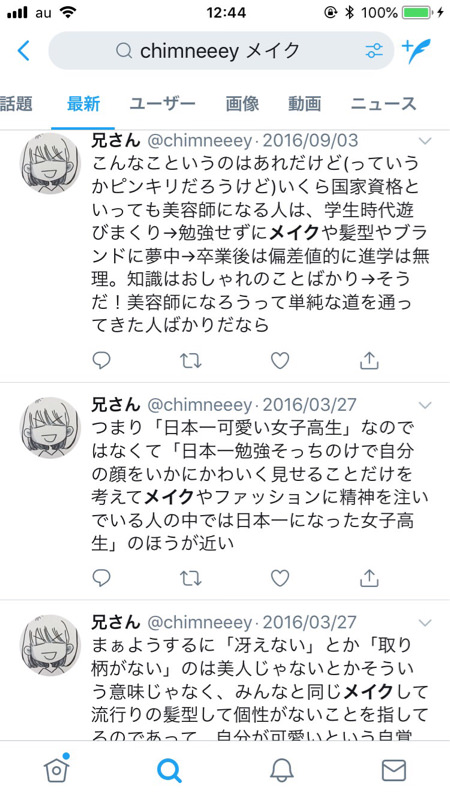Image resolution: width=450 pixels, height=800 pixels.
Task: Share the tweet about 日本一可愛い女子高生
Action: click(x=369, y=578)
